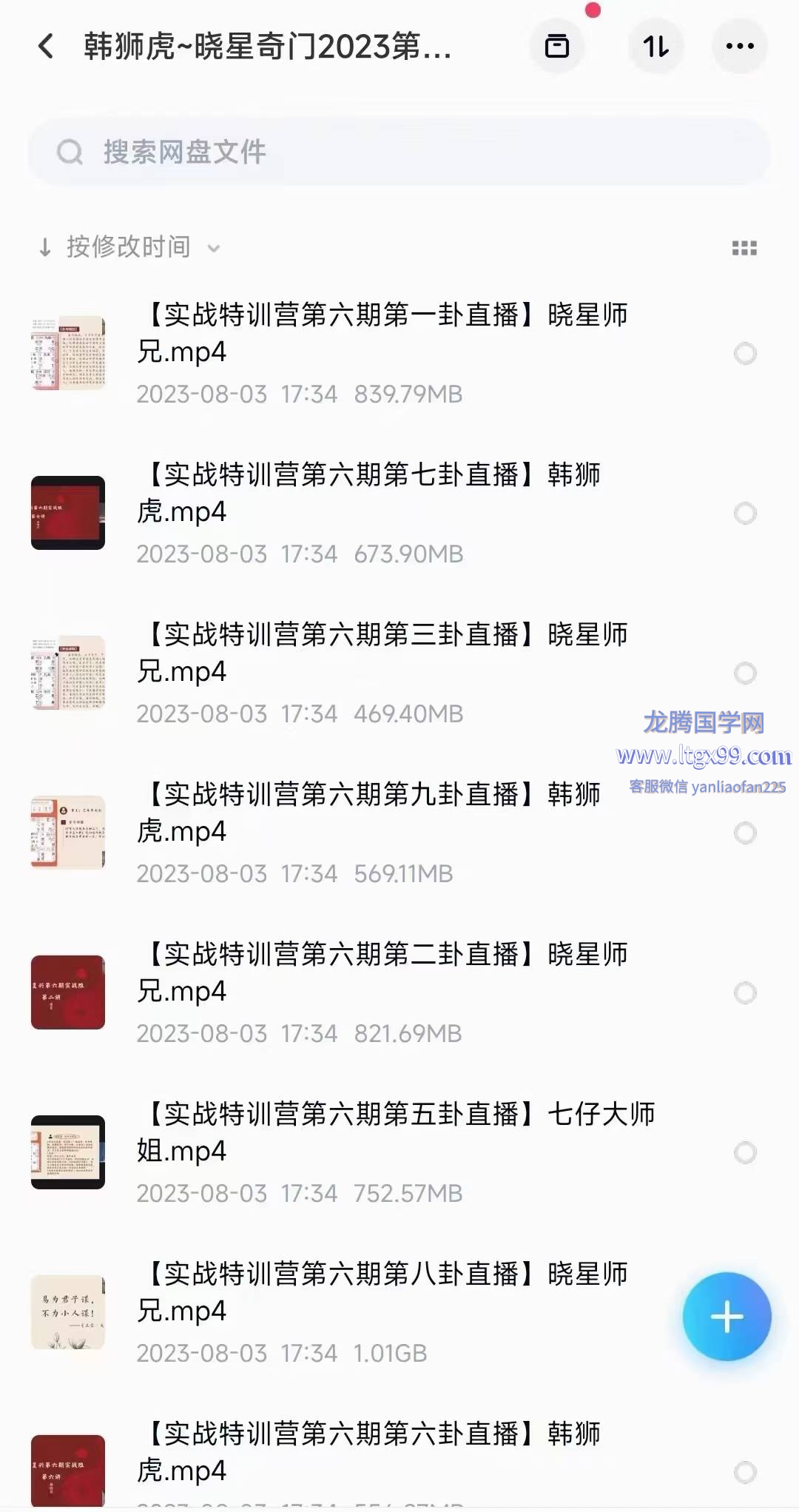
Task: Tap the 搜索网盘文件 search box
Action: pos(399,152)
